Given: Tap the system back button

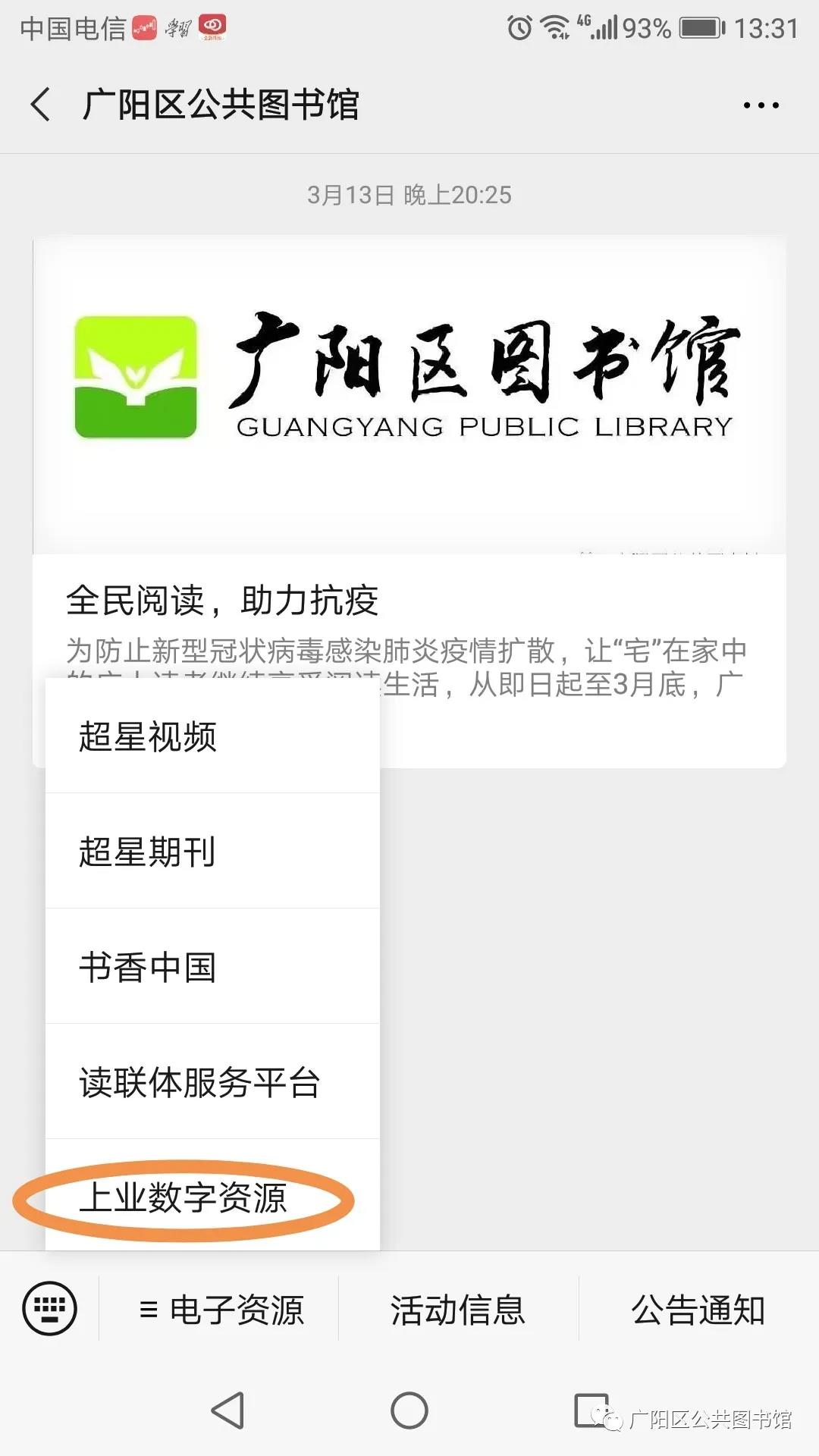Looking at the screenshot, I should coord(227,1410).
